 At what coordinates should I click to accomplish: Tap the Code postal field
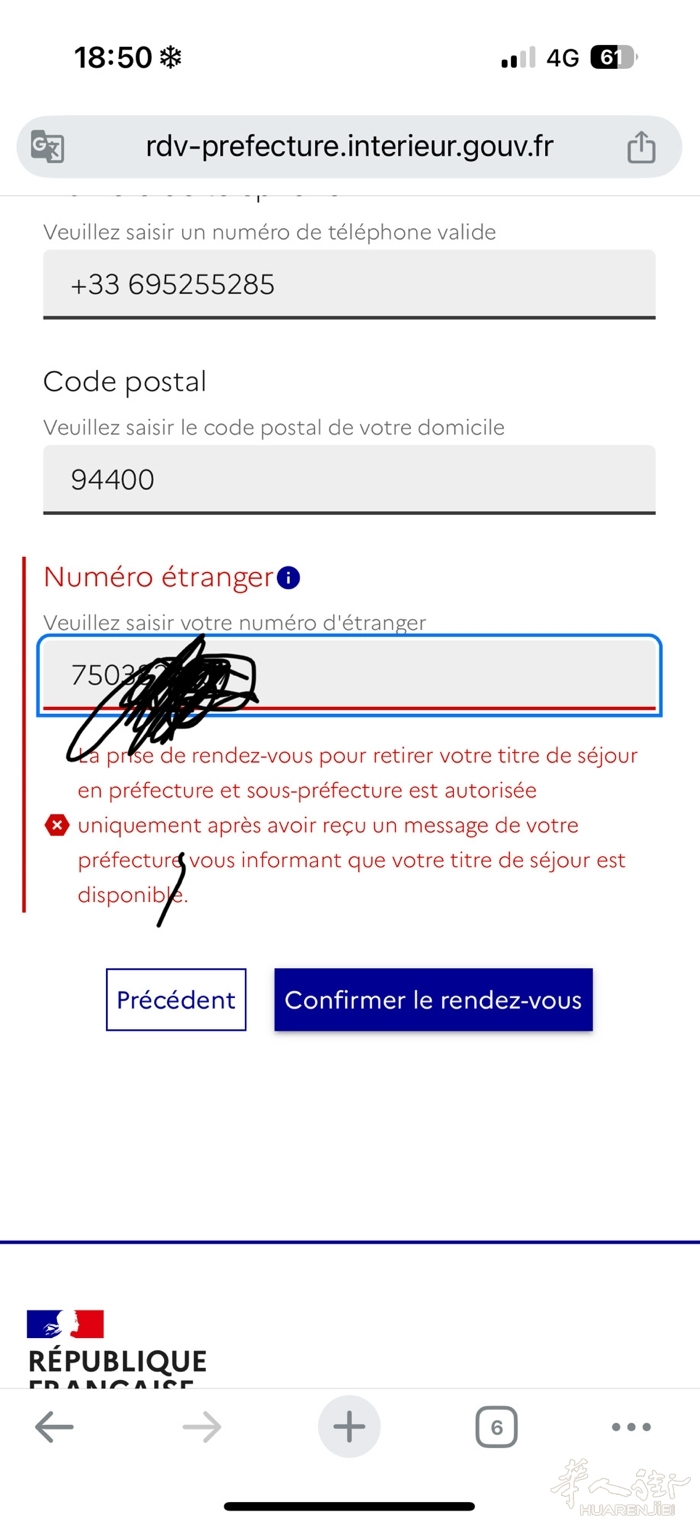point(349,480)
